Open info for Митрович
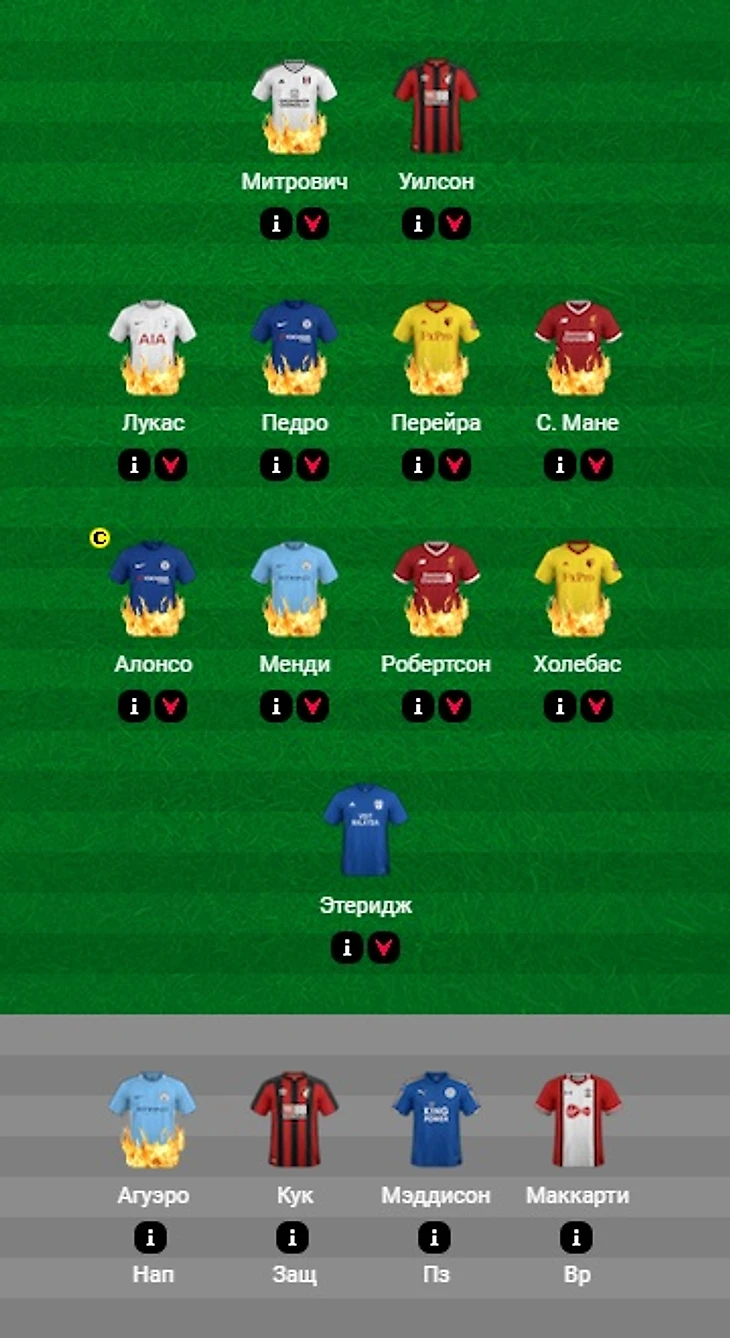The height and width of the screenshot is (1338, 730). pyautogui.click(x=276, y=224)
